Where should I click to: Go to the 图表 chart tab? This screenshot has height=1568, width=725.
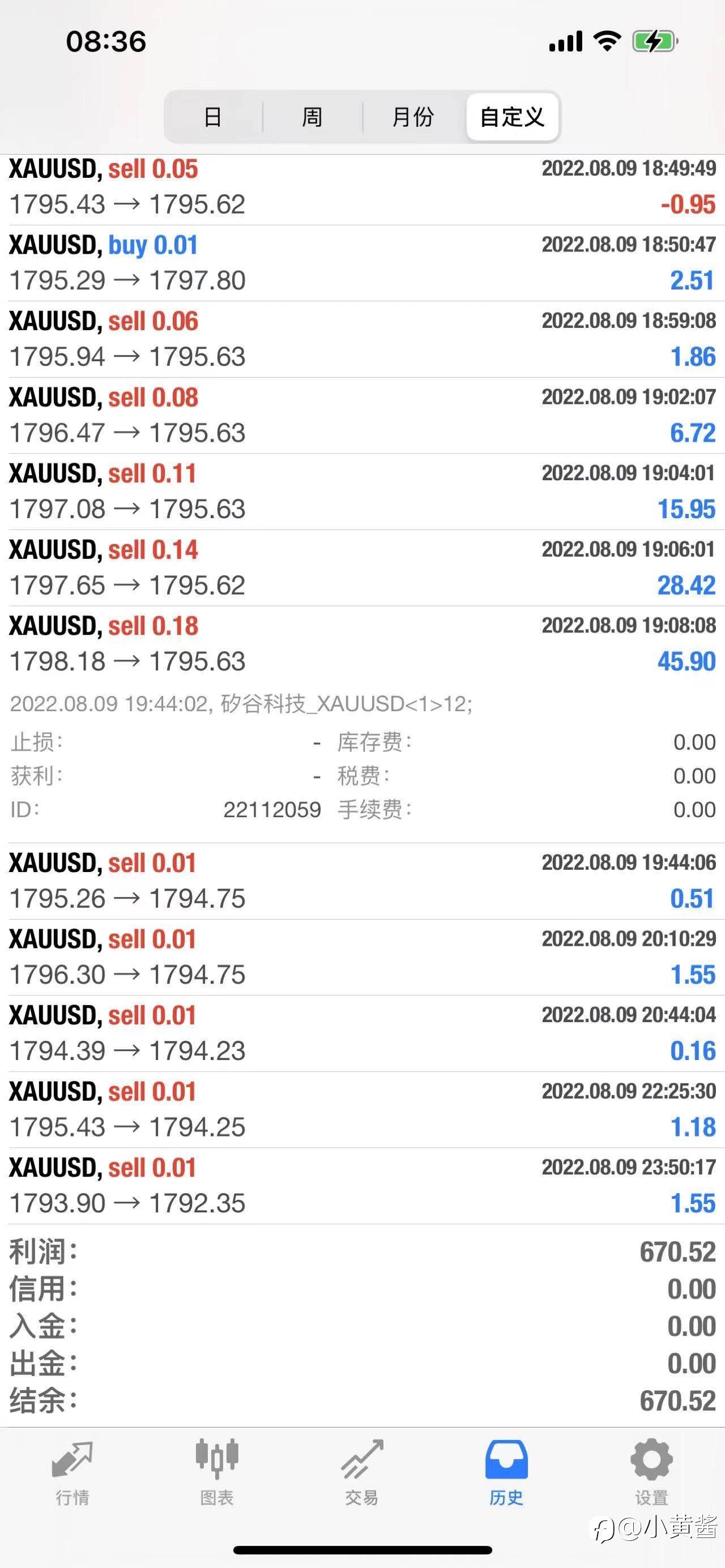(217, 1473)
